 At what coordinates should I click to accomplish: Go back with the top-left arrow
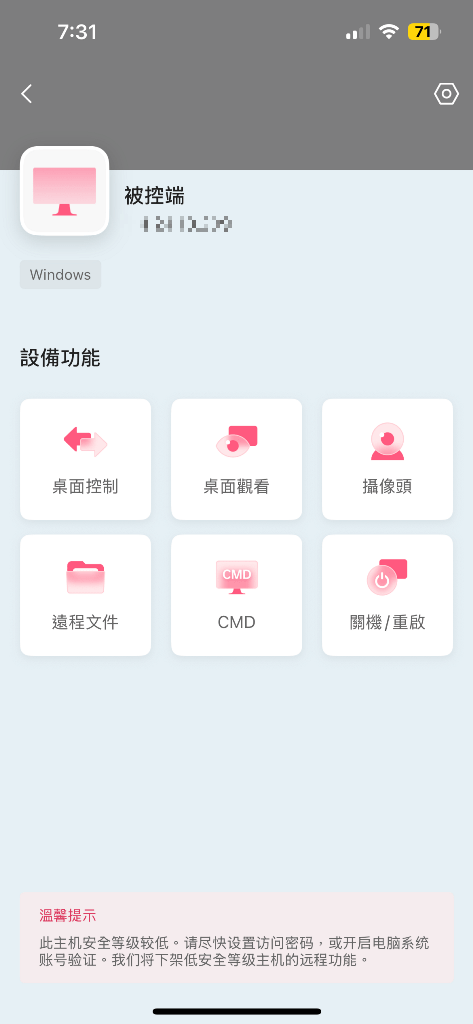click(26, 94)
